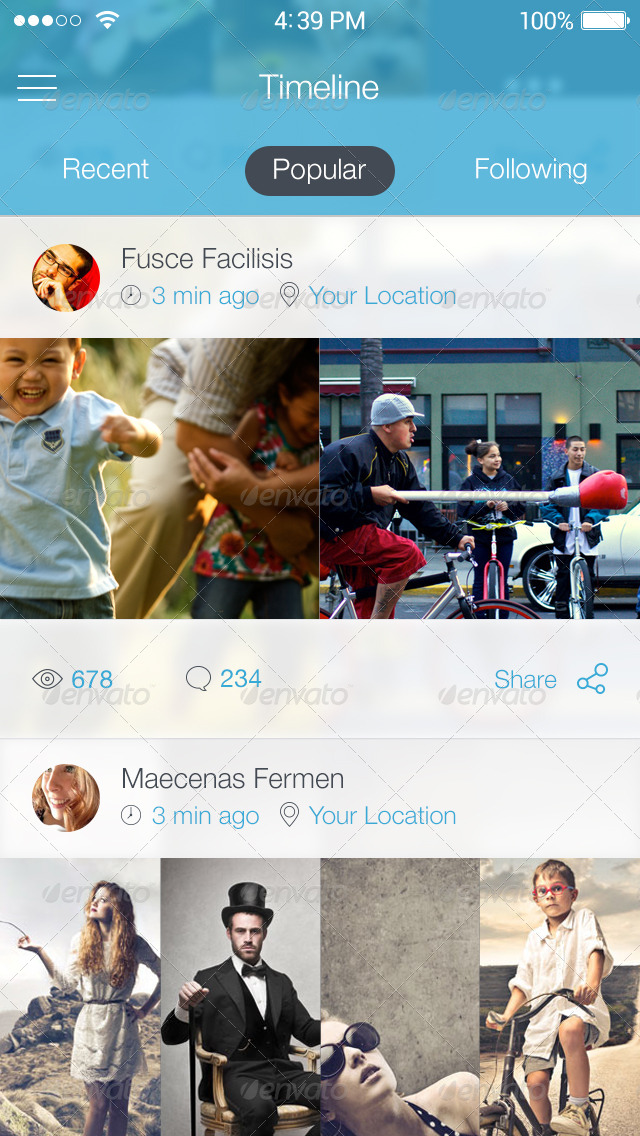
Task: Tap Your Location link on Fusce Facilisis post
Action: pyautogui.click(x=381, y=296)
